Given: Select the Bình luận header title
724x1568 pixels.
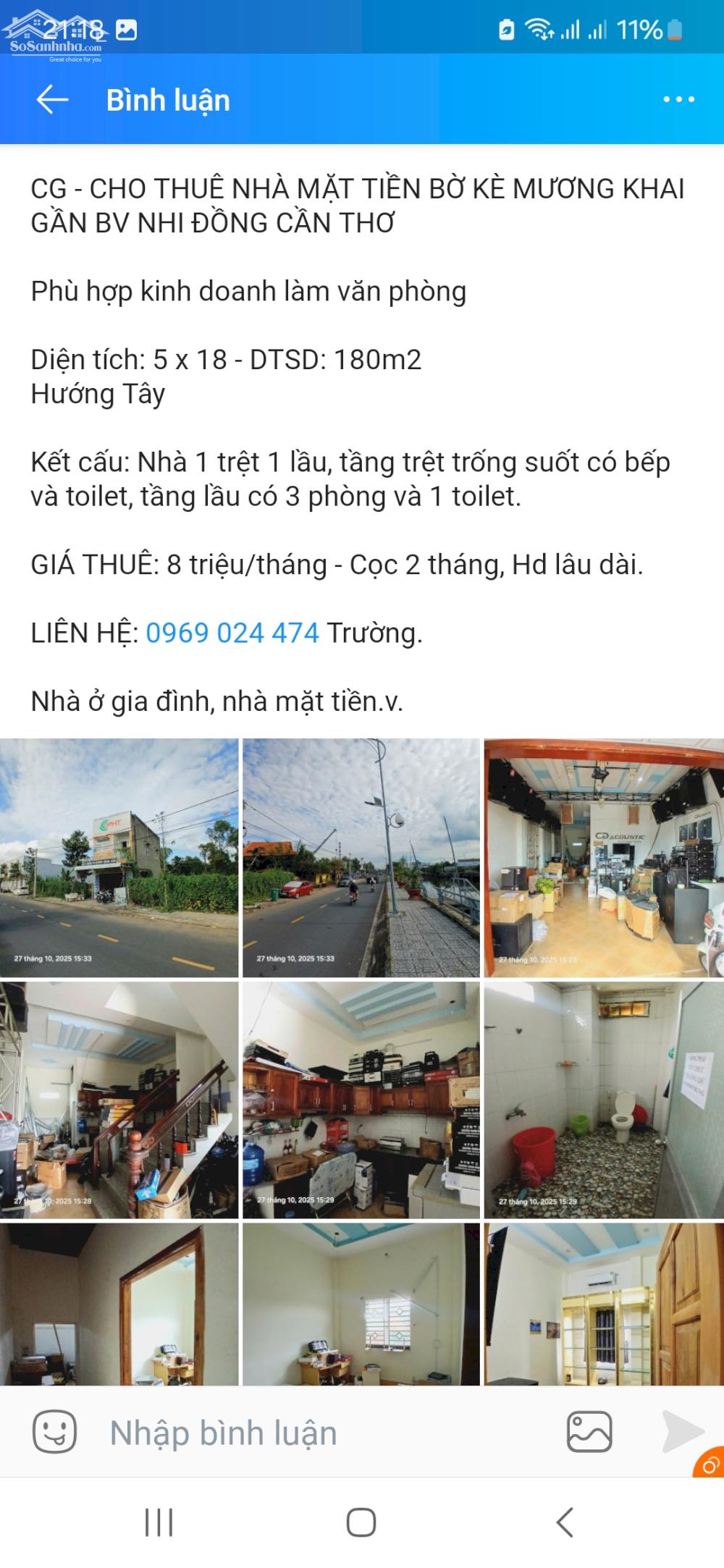Looking at the screenshot, I should pos(168,100).
